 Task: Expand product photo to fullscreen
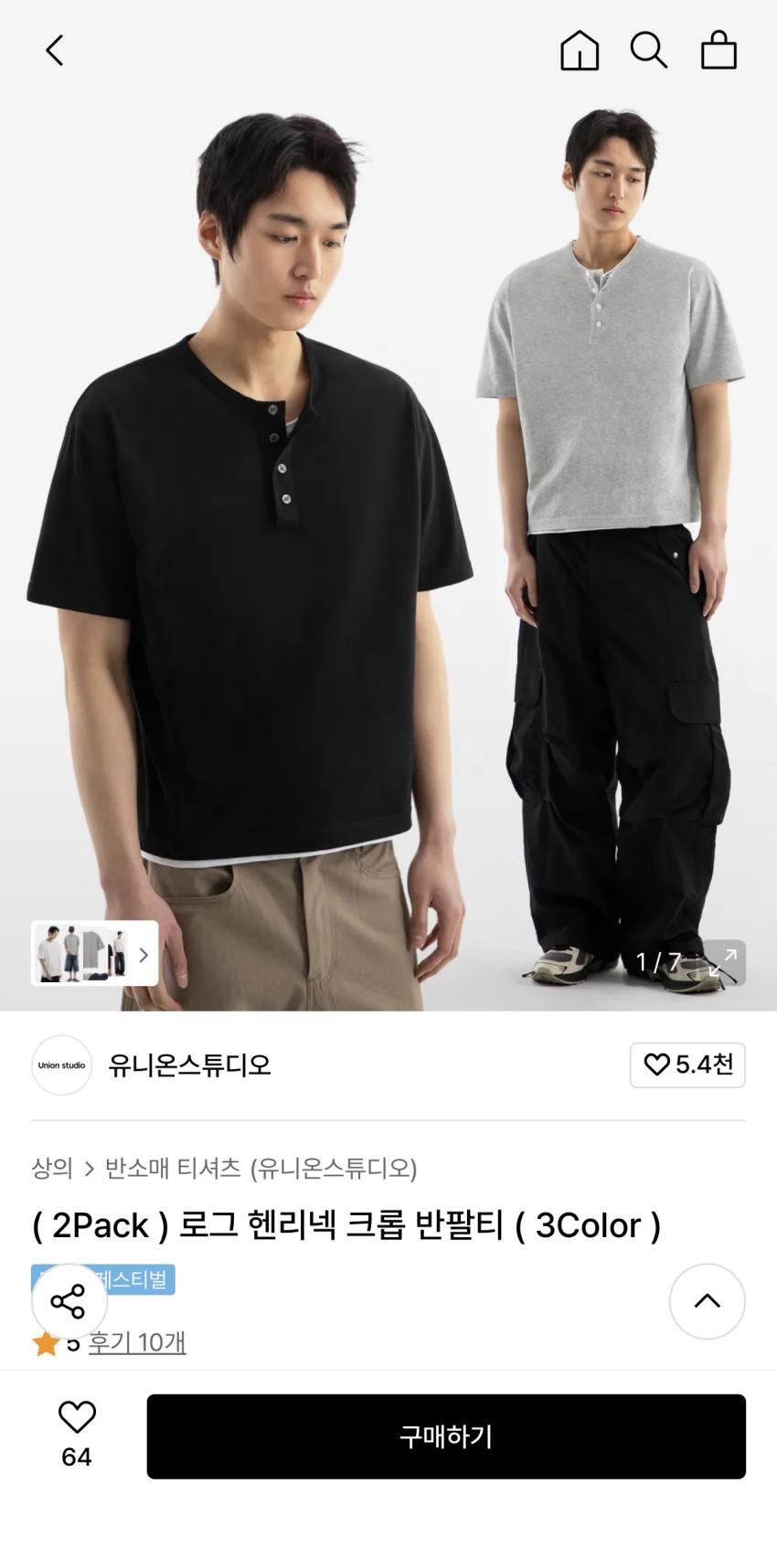coord(723,962)
